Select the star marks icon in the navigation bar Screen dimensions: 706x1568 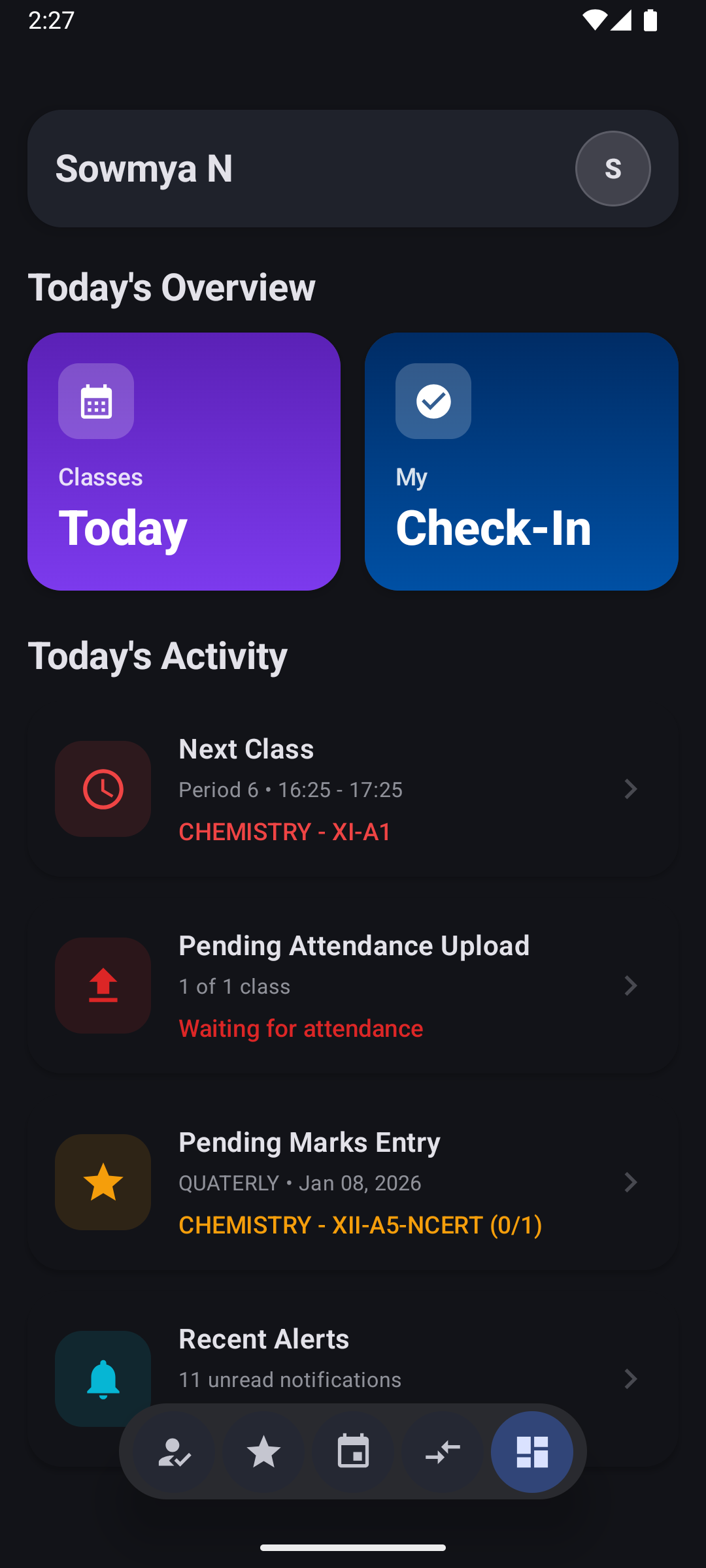point(263,1452)
